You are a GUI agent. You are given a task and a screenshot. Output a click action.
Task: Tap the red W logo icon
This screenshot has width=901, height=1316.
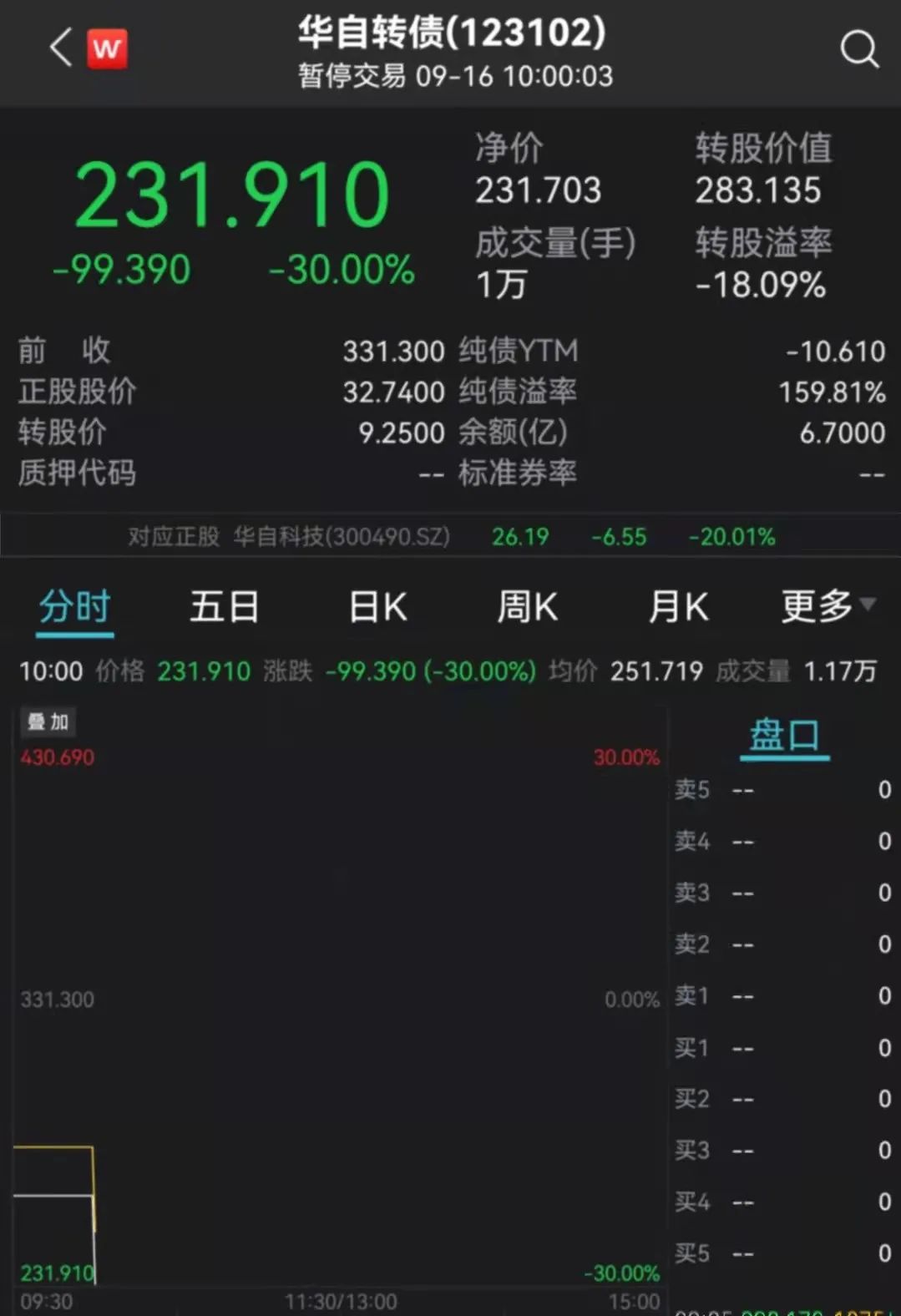(108, 48)
